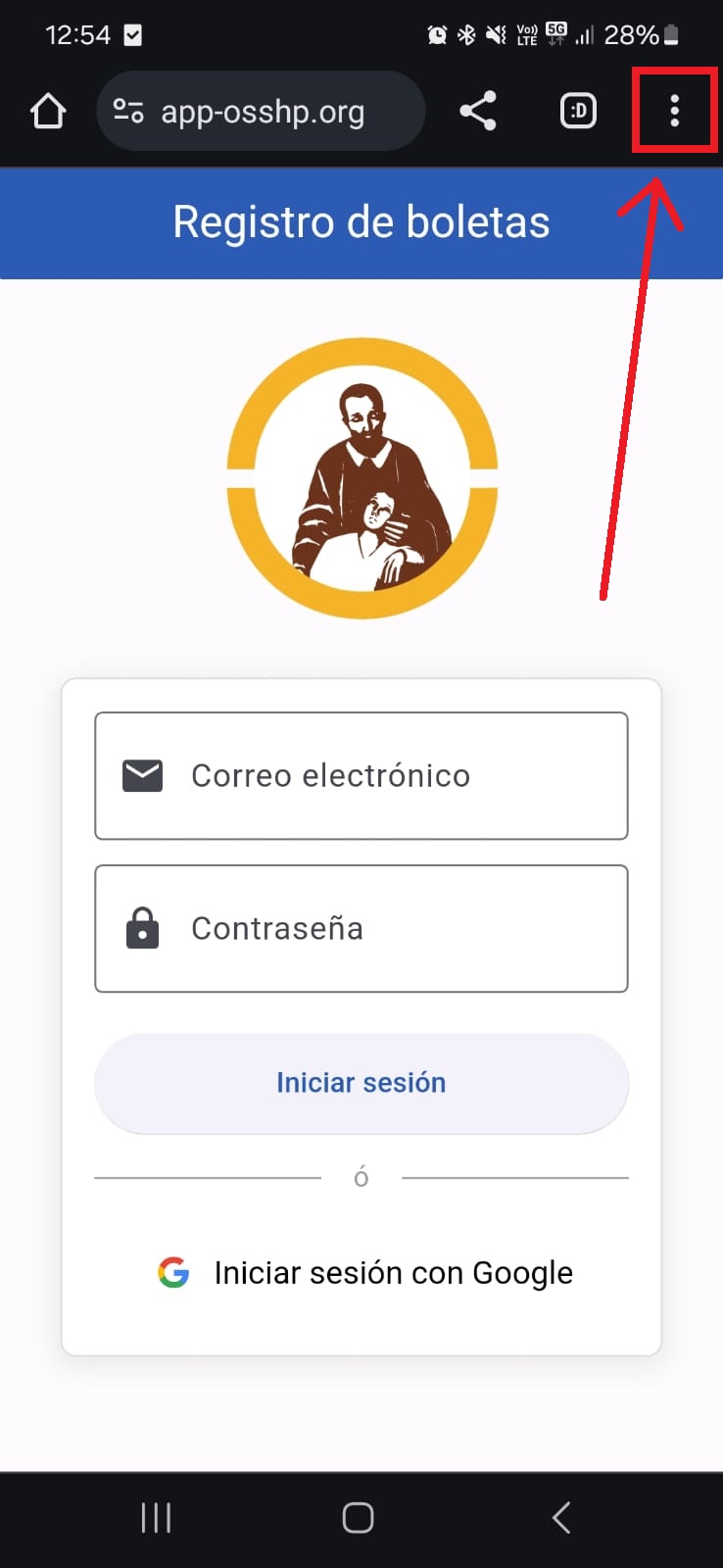Focus the Correo electrónico field
This screenshot has height=1568, width=723.
pyautogui.click(x=361, y=775)
